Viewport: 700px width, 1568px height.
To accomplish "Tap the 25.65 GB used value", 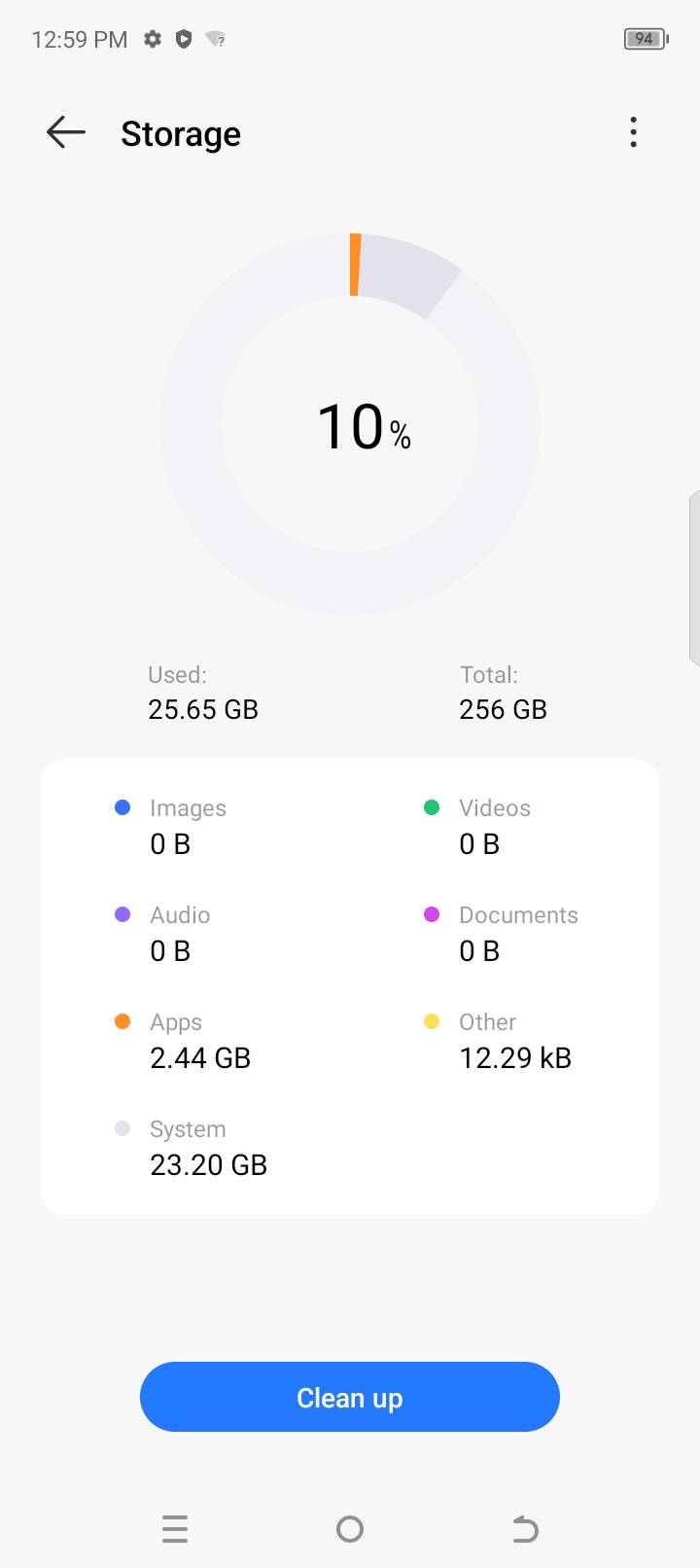I will [x=203, y=709].
